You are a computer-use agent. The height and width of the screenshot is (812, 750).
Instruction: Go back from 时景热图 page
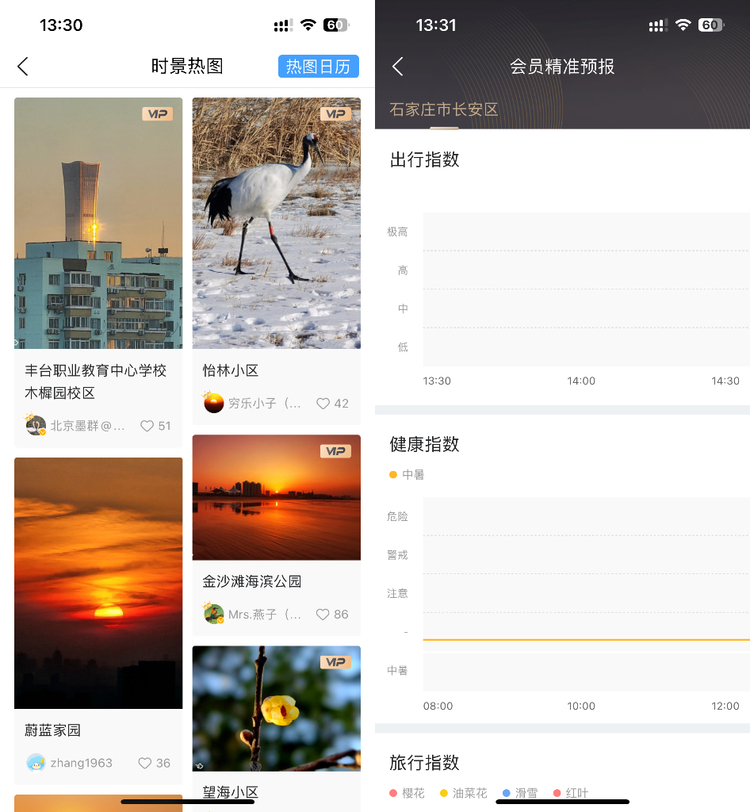coord(23,67)
